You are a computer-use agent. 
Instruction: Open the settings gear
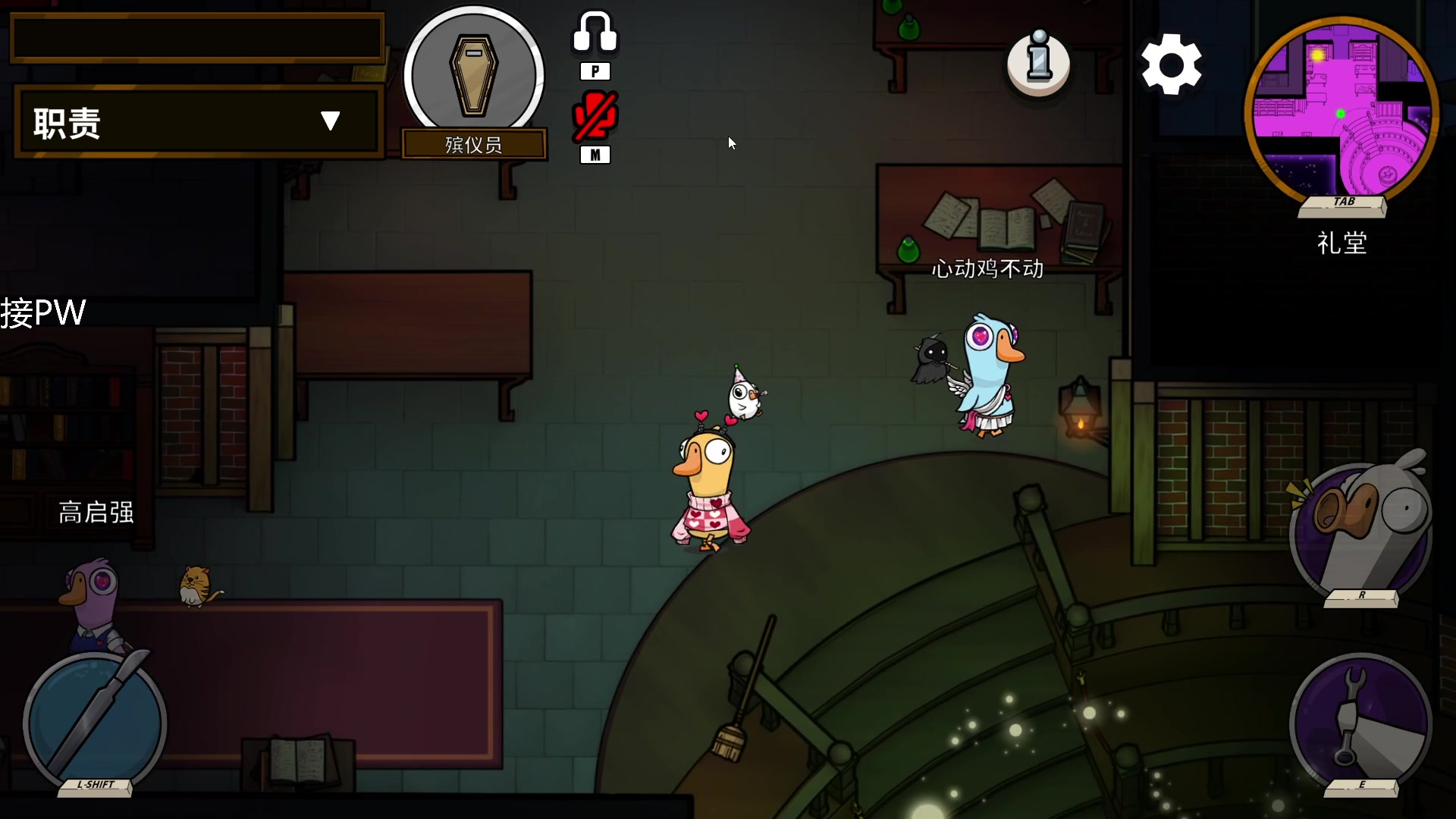pyautogui.click(x=1171, y=64)
